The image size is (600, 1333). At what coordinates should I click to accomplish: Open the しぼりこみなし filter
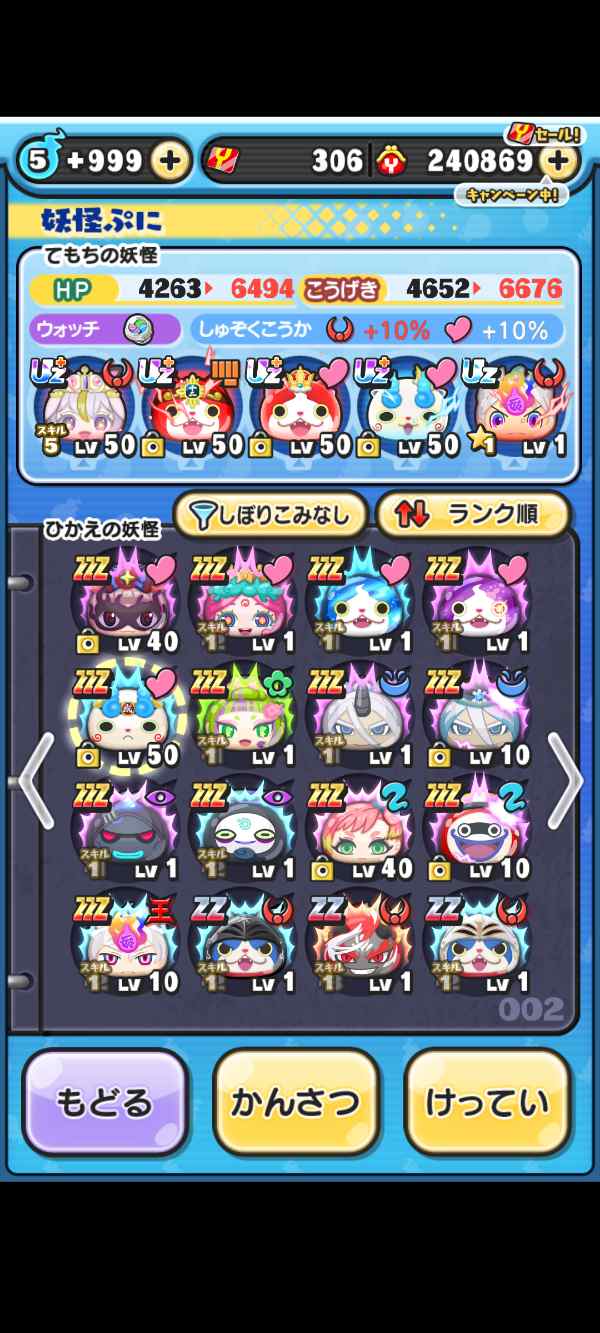pyautogui.click(x=270, y=515)
